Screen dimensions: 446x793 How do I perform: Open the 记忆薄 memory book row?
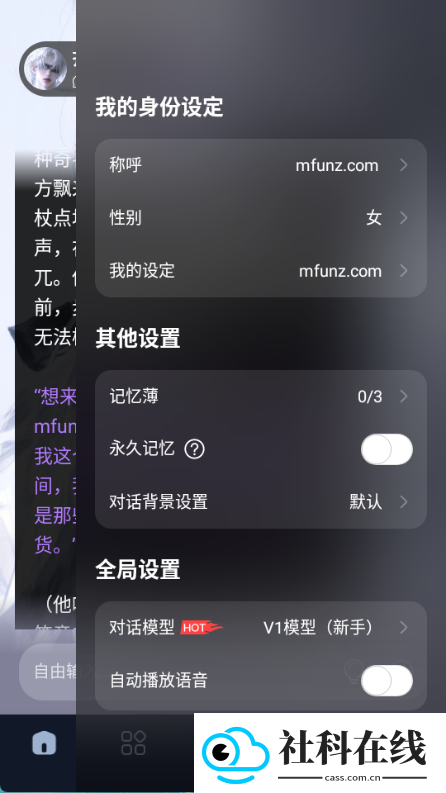pyautogui.click(x=260, y=396)
